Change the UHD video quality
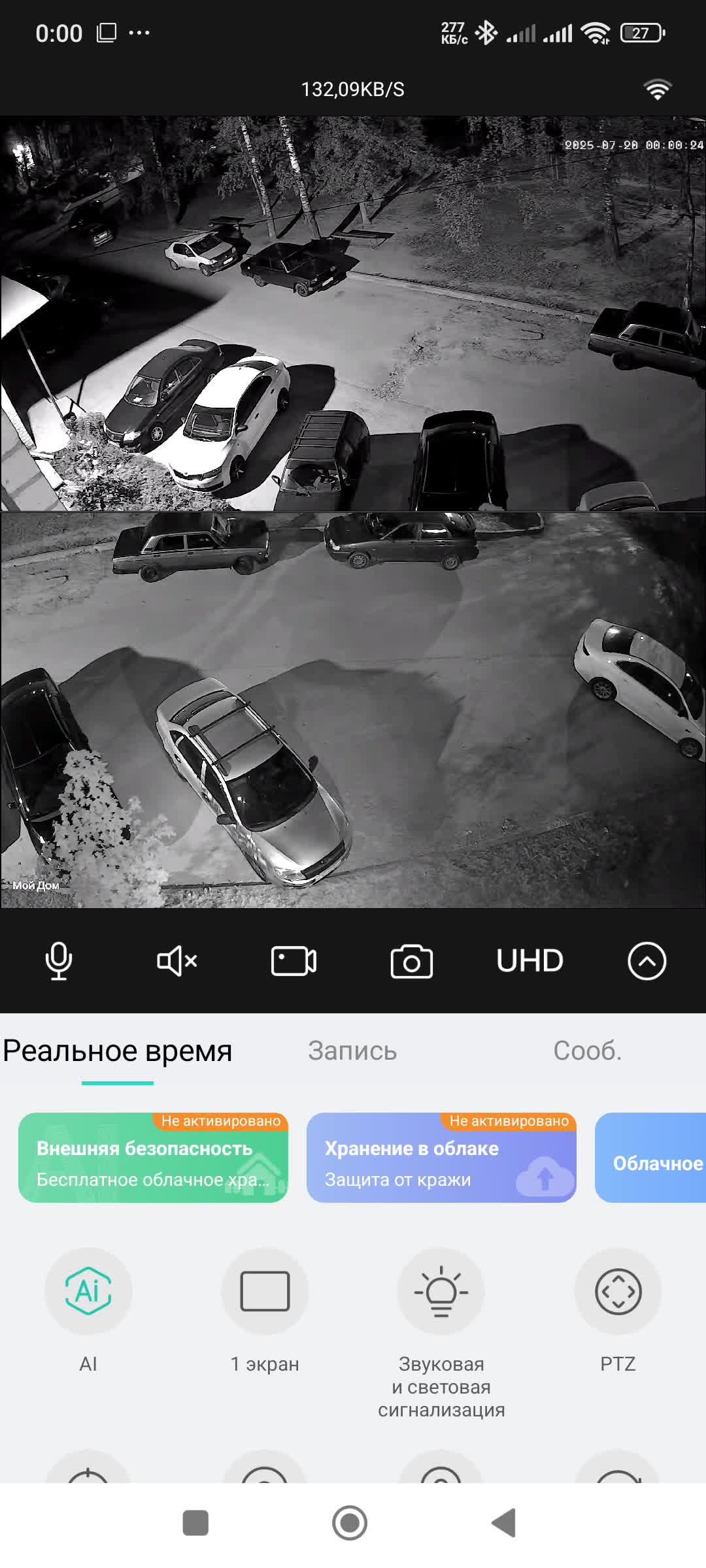Screen dimensions: 706x1568 [x=529, y=961]
